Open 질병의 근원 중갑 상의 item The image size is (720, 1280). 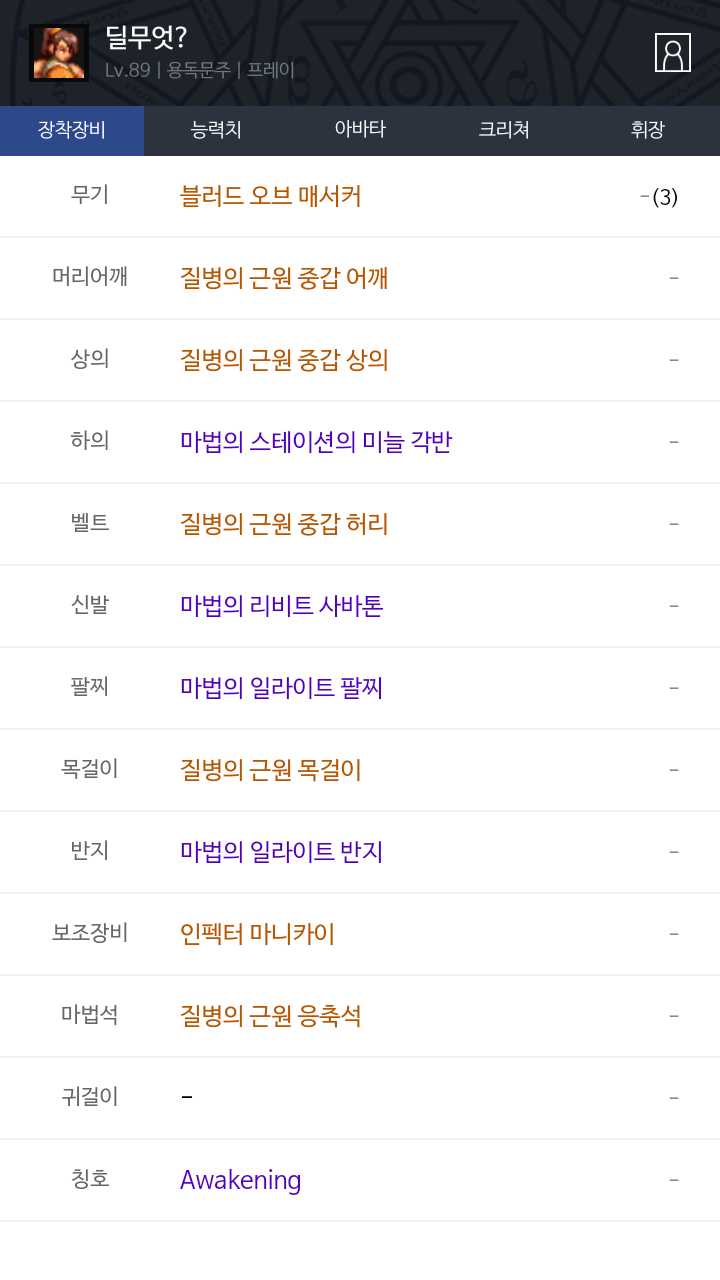tap(284, 360)
